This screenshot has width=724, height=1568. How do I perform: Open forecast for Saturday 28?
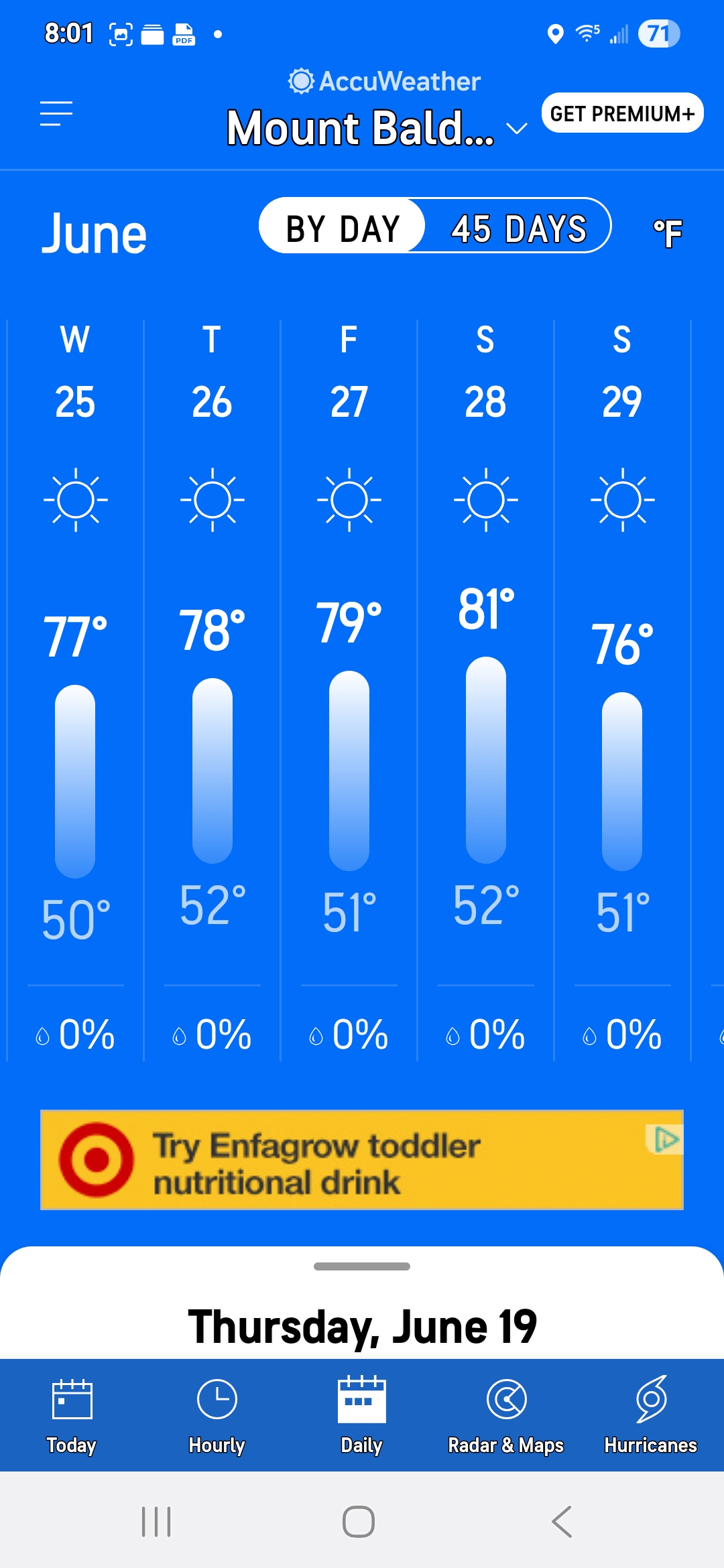(486, 690)
